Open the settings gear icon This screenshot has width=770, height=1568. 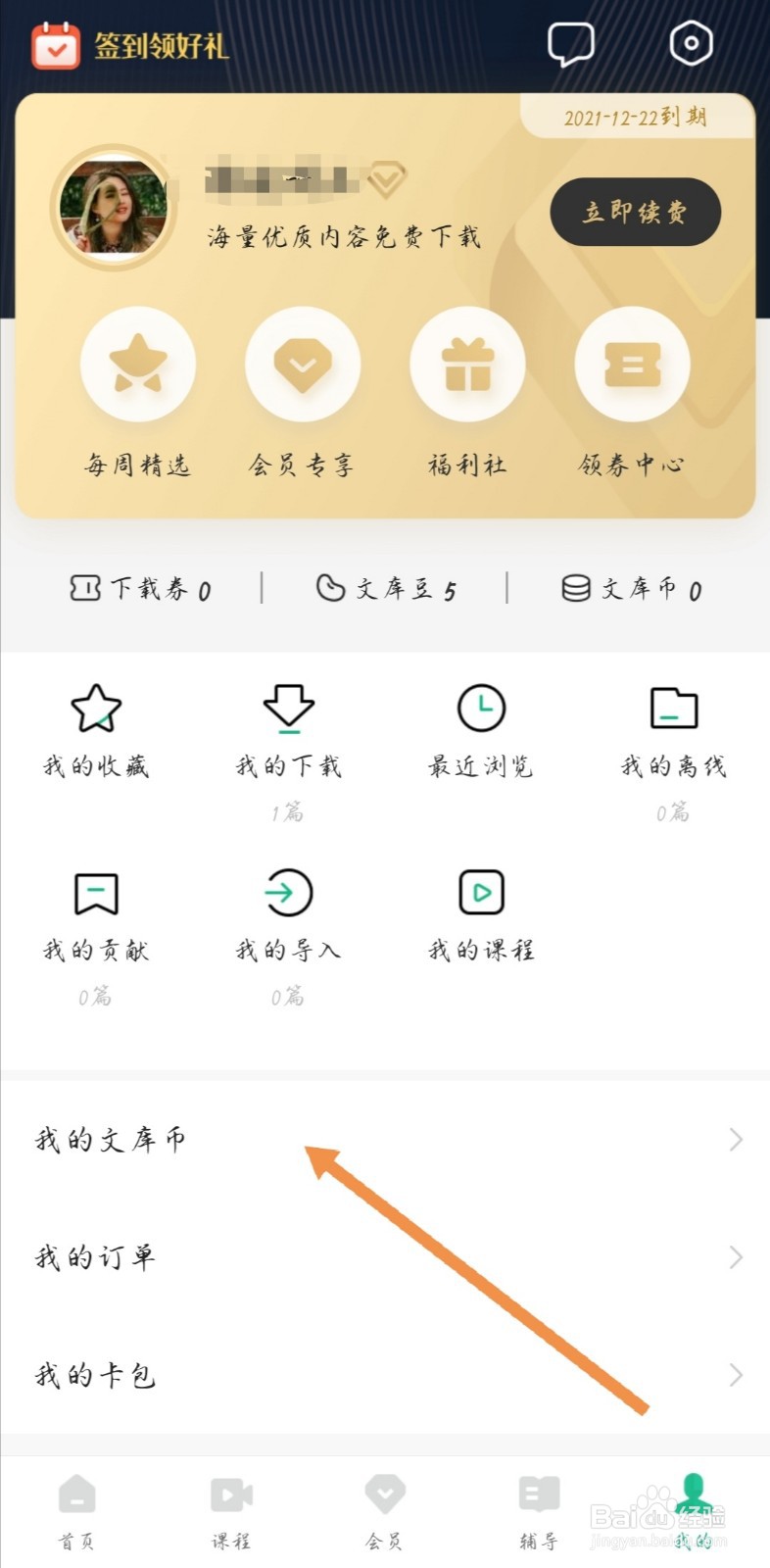tap(692, 44)
